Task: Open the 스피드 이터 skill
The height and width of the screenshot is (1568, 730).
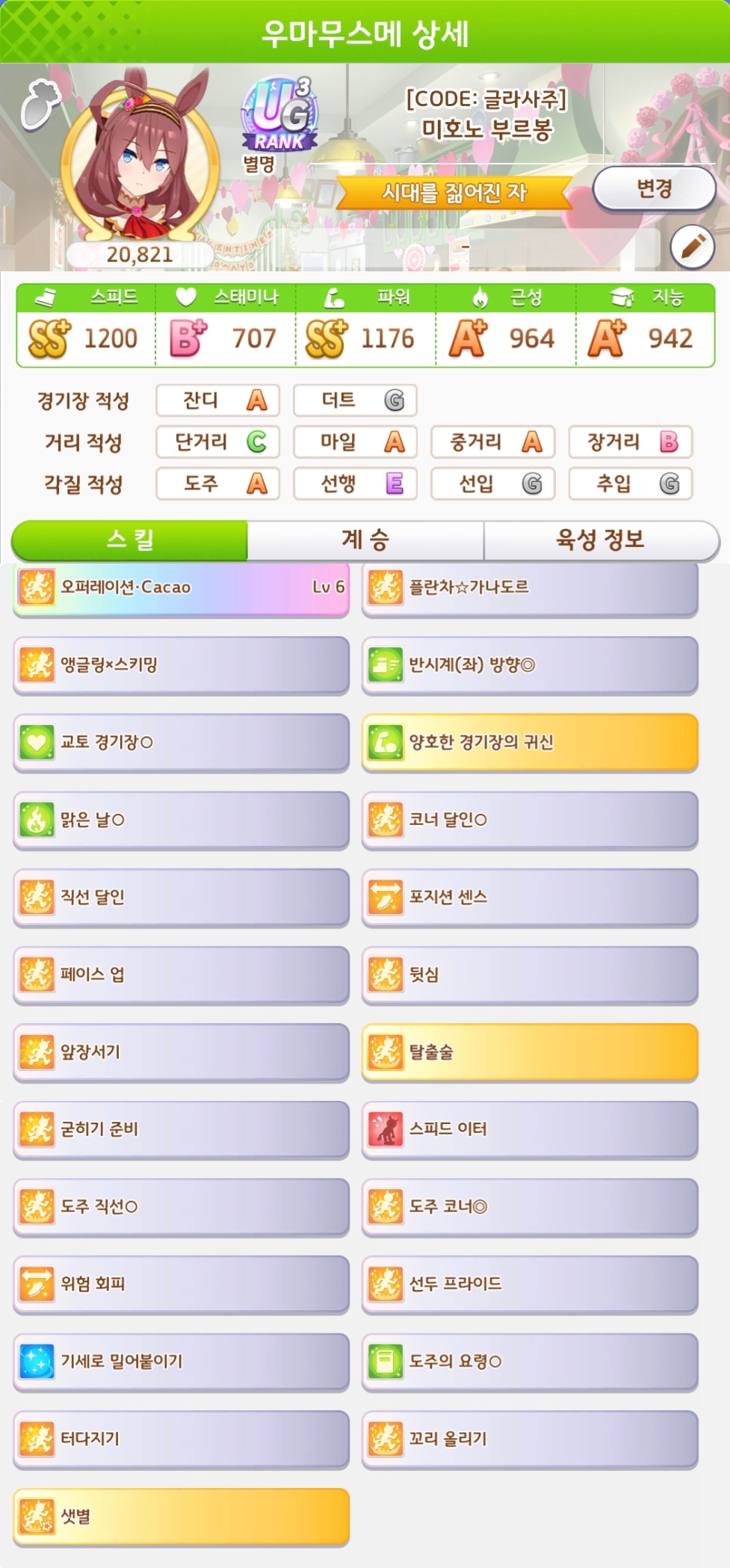Action: (530, 1129)
